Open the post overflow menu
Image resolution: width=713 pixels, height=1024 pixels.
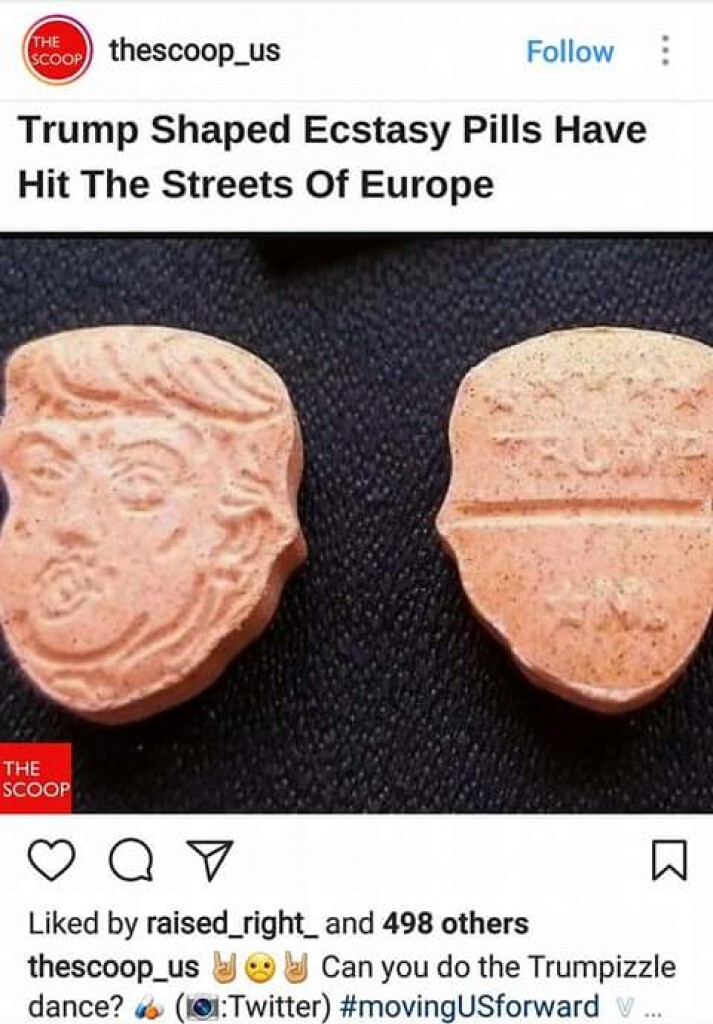tap(666, 51)
